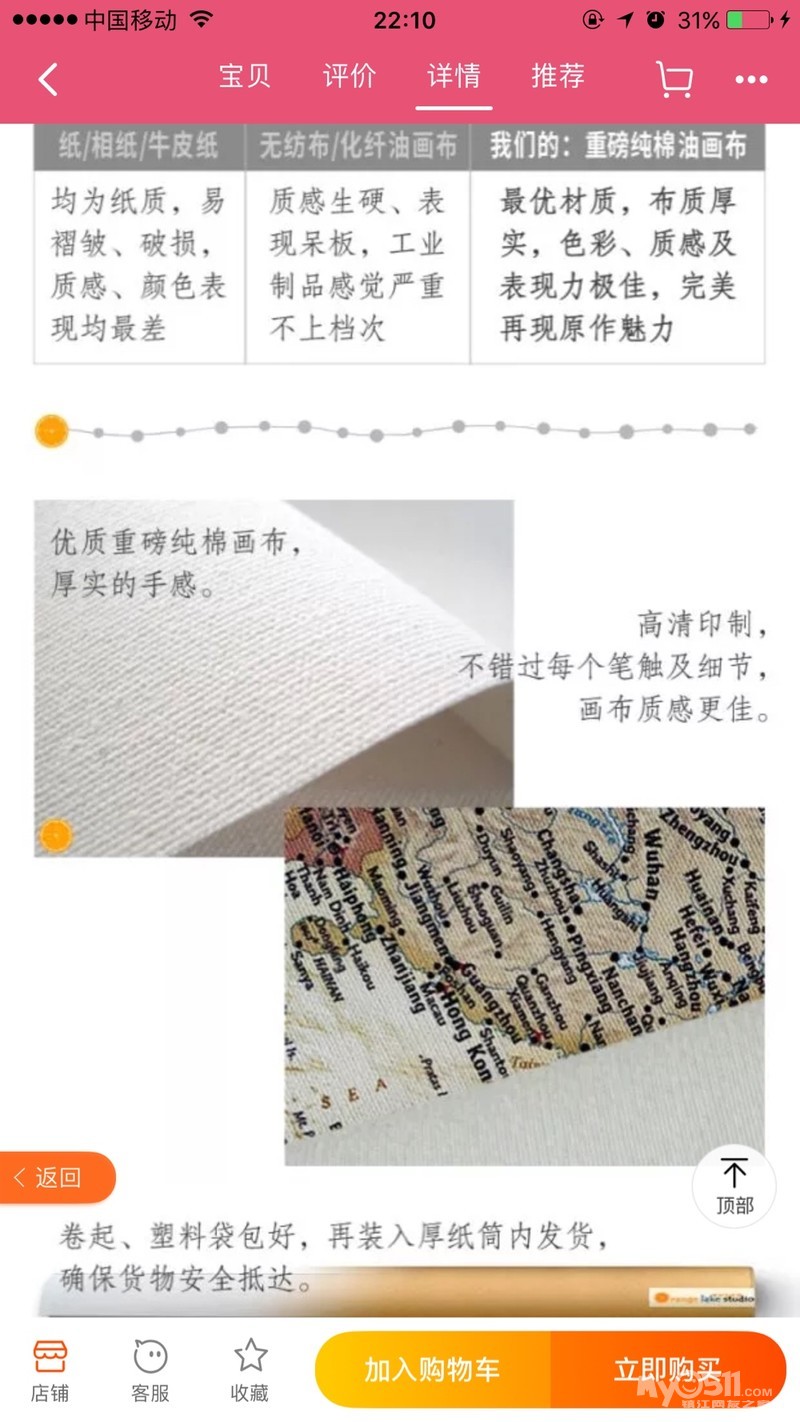Screen dimensions: 800x1422
Task: Go back using the top arrow
Action: pos(48,79)
